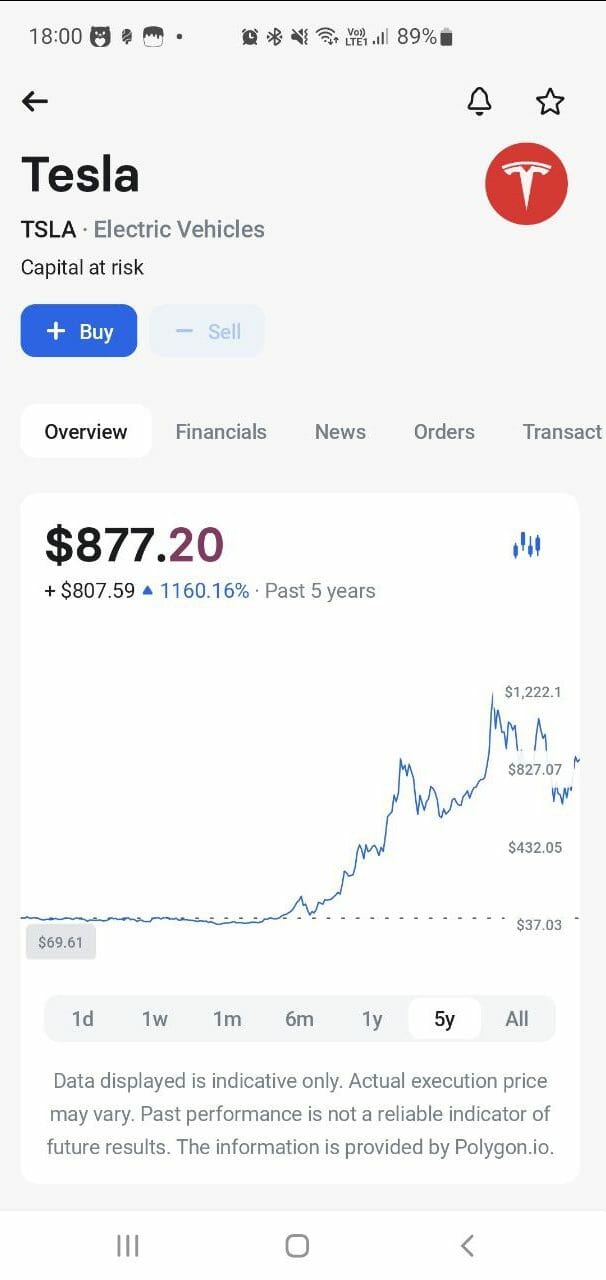Open recent apps from navigation bar

[x=128, y=1245]
